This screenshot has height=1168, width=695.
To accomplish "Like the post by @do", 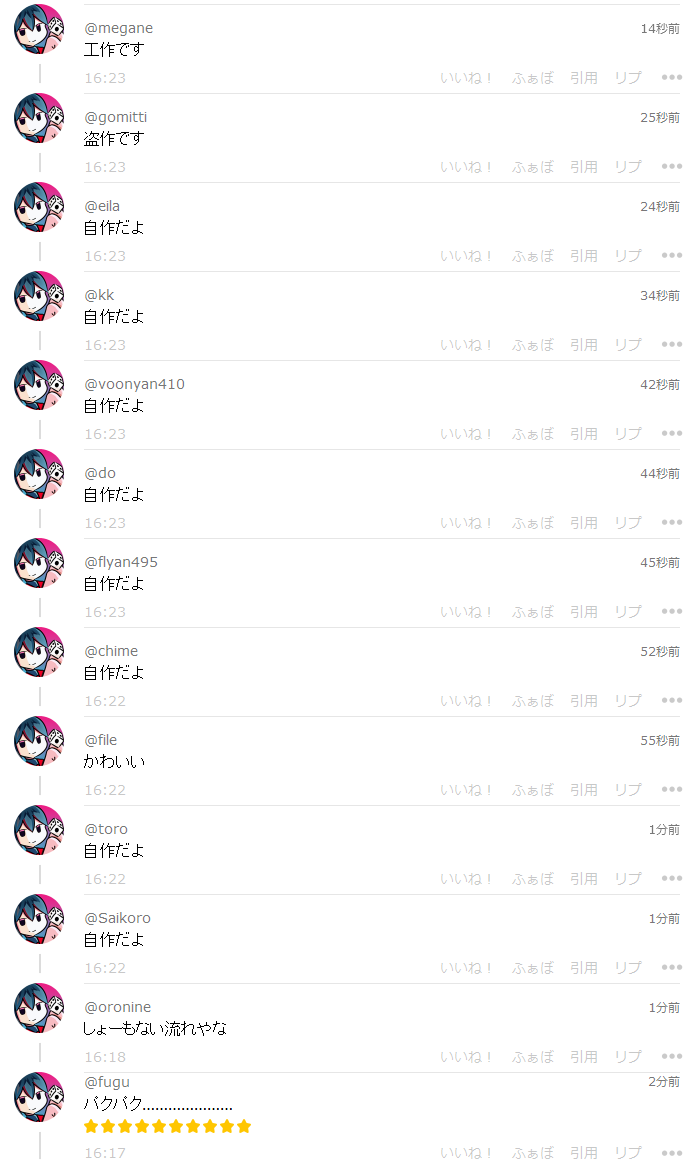I will tap(466, 523).
